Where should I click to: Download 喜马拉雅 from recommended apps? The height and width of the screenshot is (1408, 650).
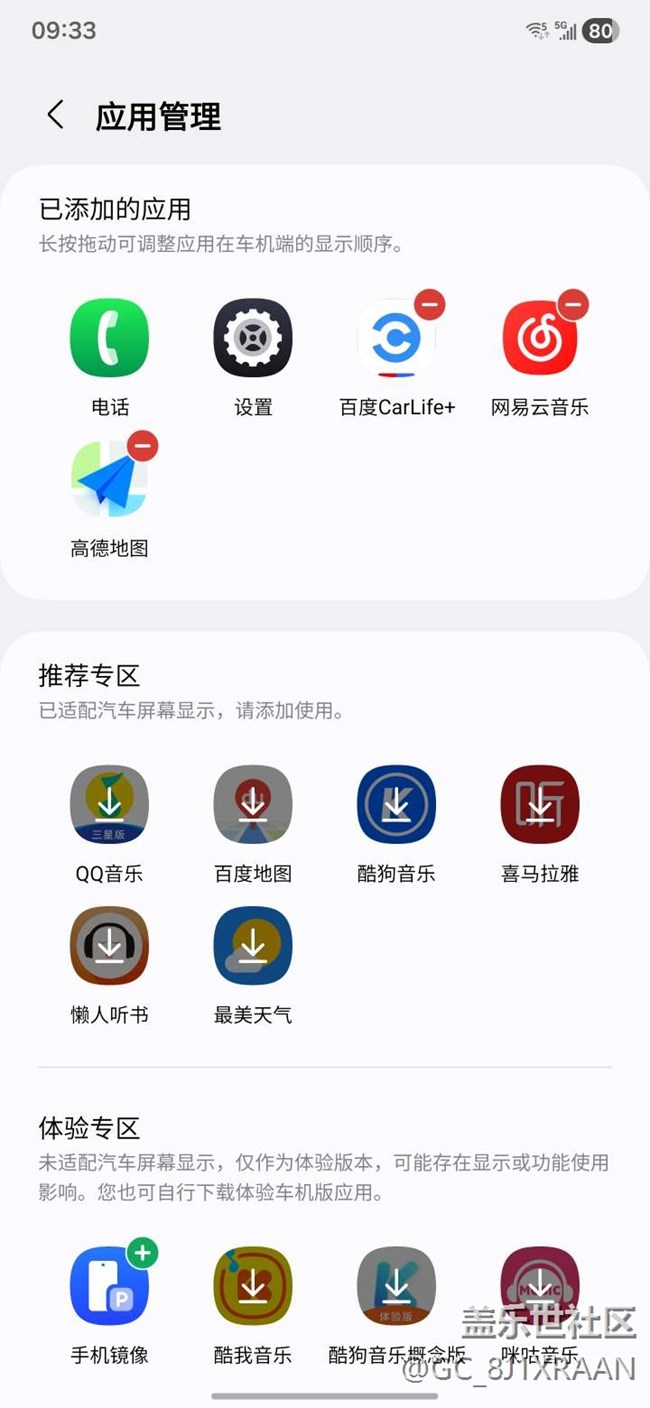[x=540, y=804]
